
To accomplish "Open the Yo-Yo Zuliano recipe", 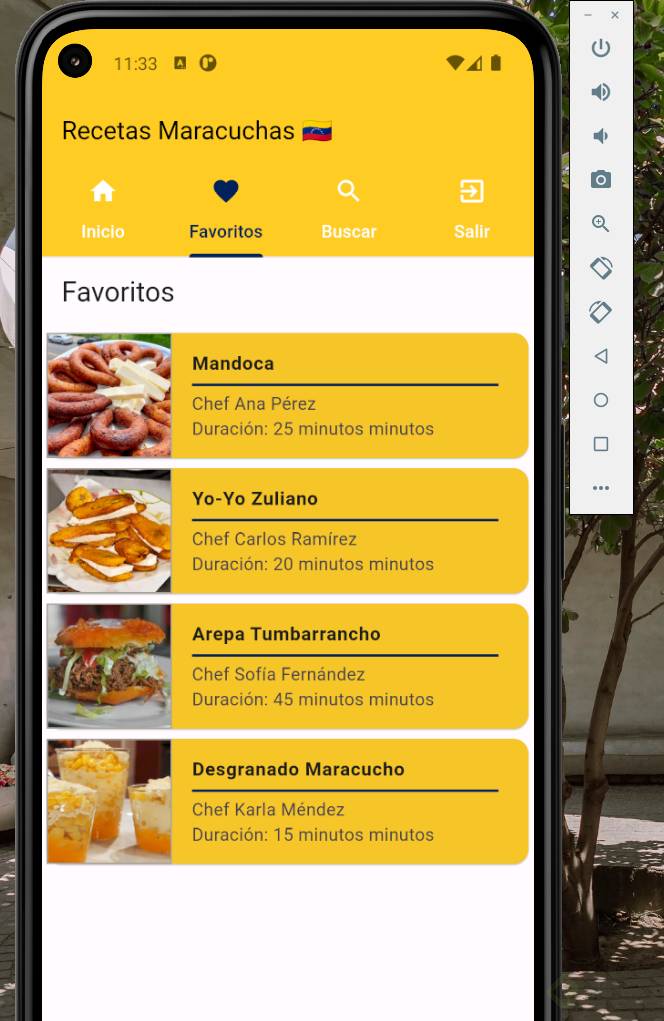I will 288,531.
